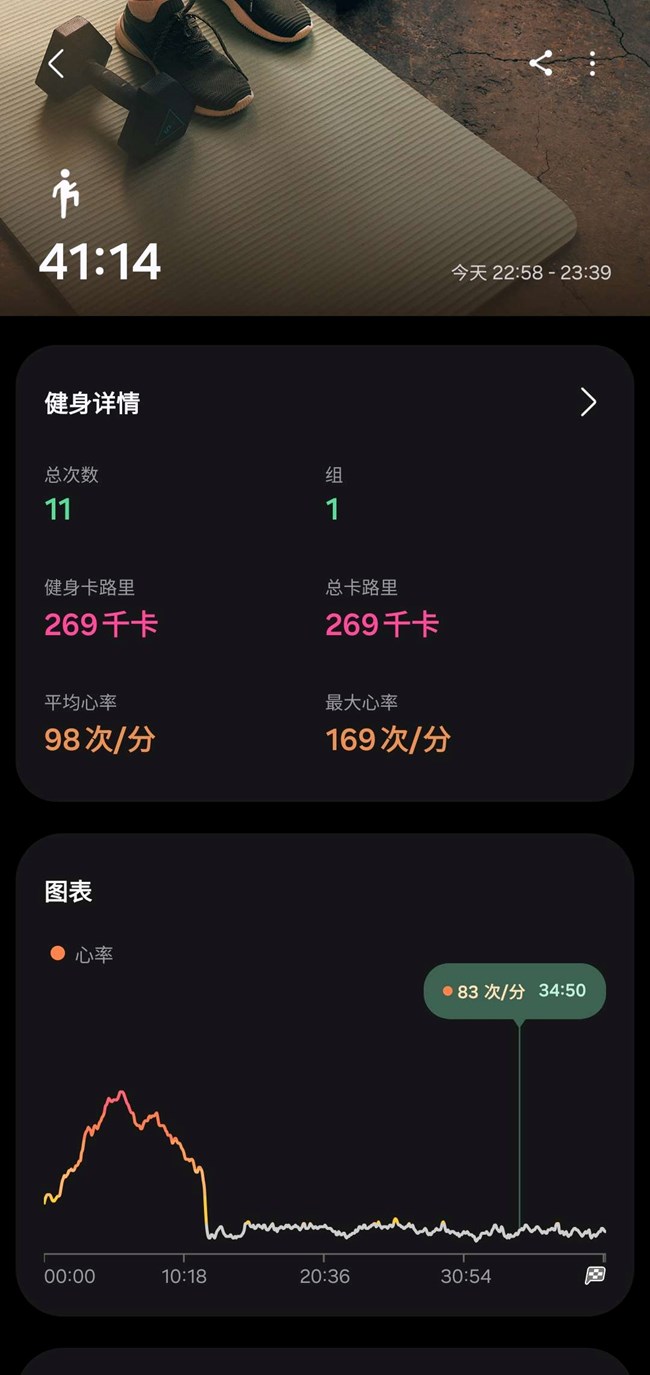Go back using the top-left arrow

click(x=56, y=65)
